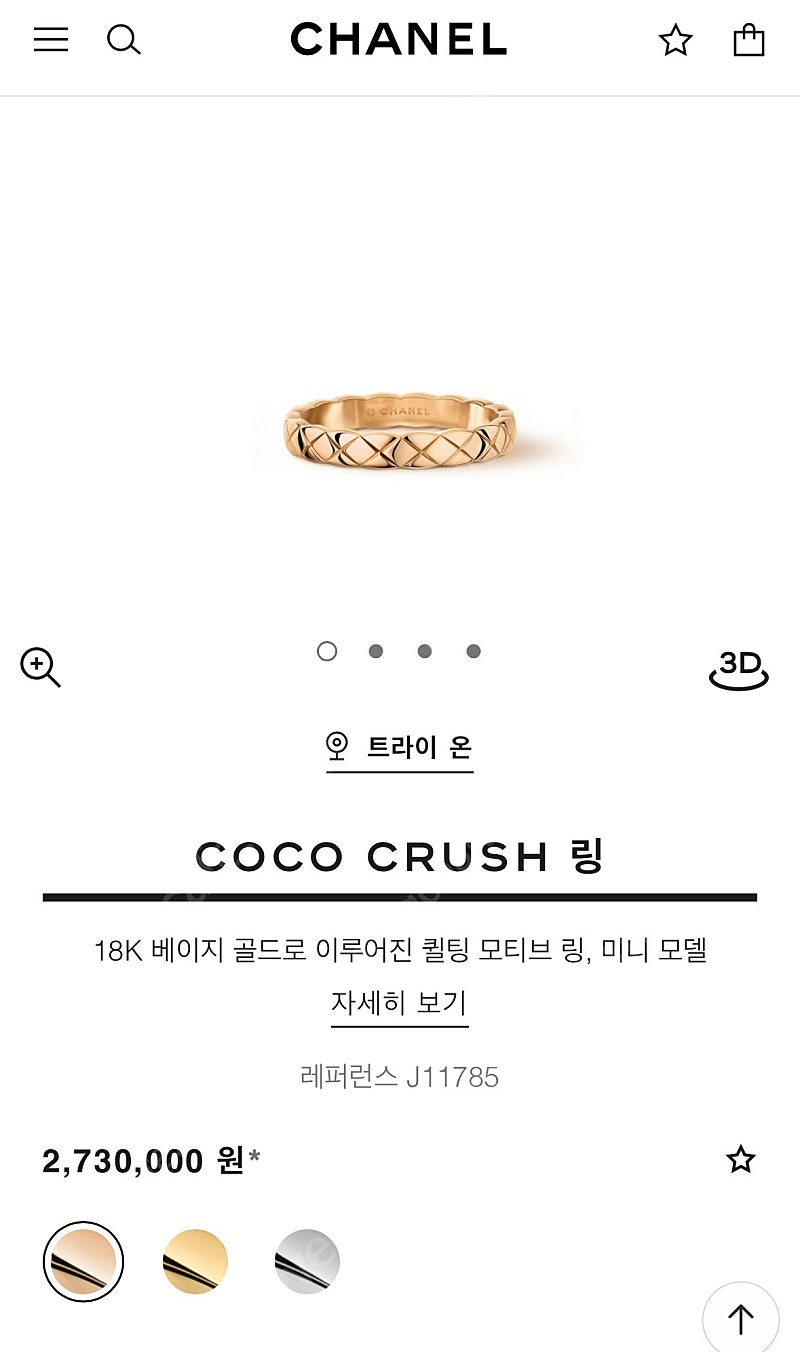The image size is (800, 1352).
Task: Open the shopping bag
Action: pos(748,40)
